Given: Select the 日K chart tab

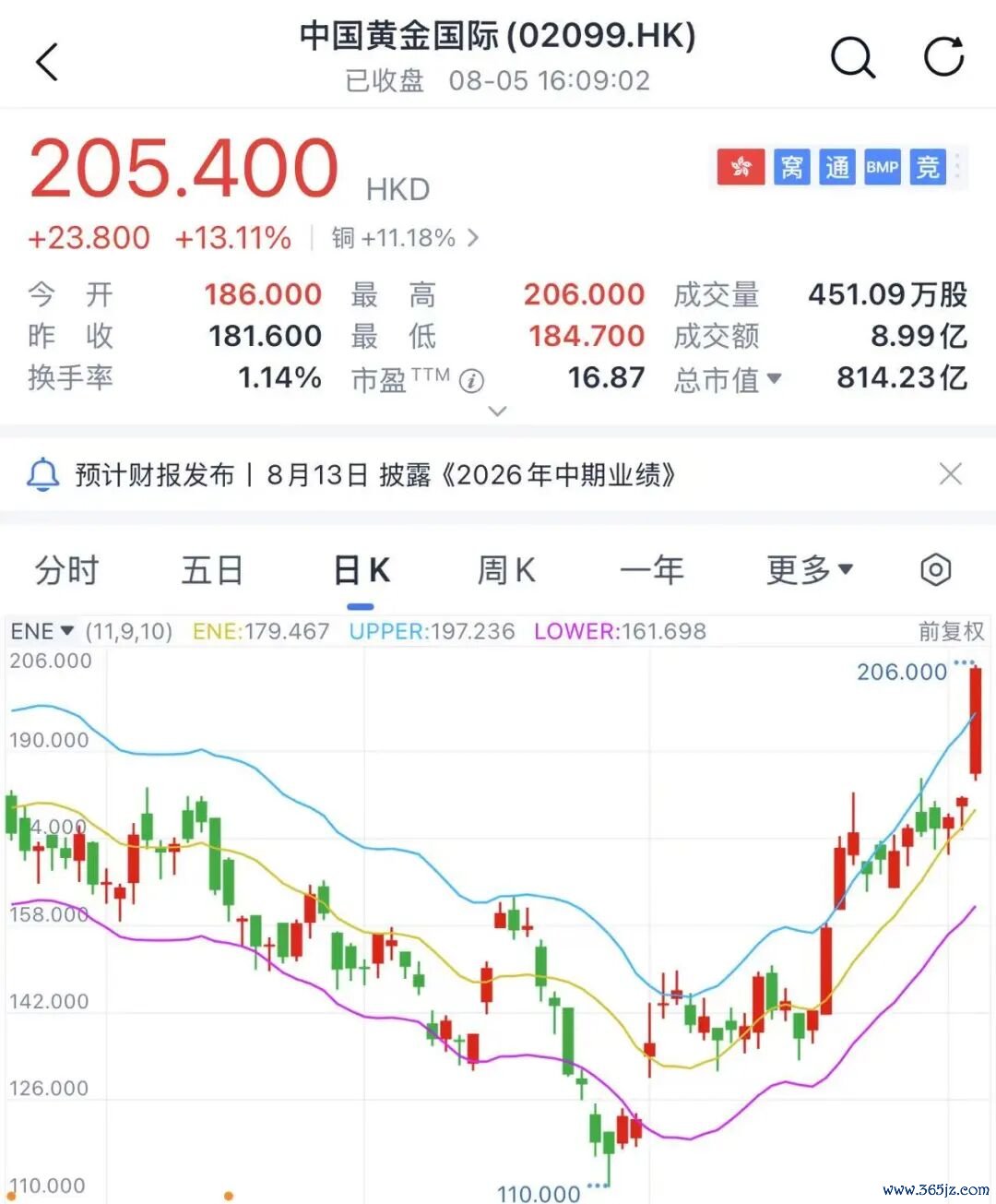Looking at the screenshot, I should click(362, 570).
